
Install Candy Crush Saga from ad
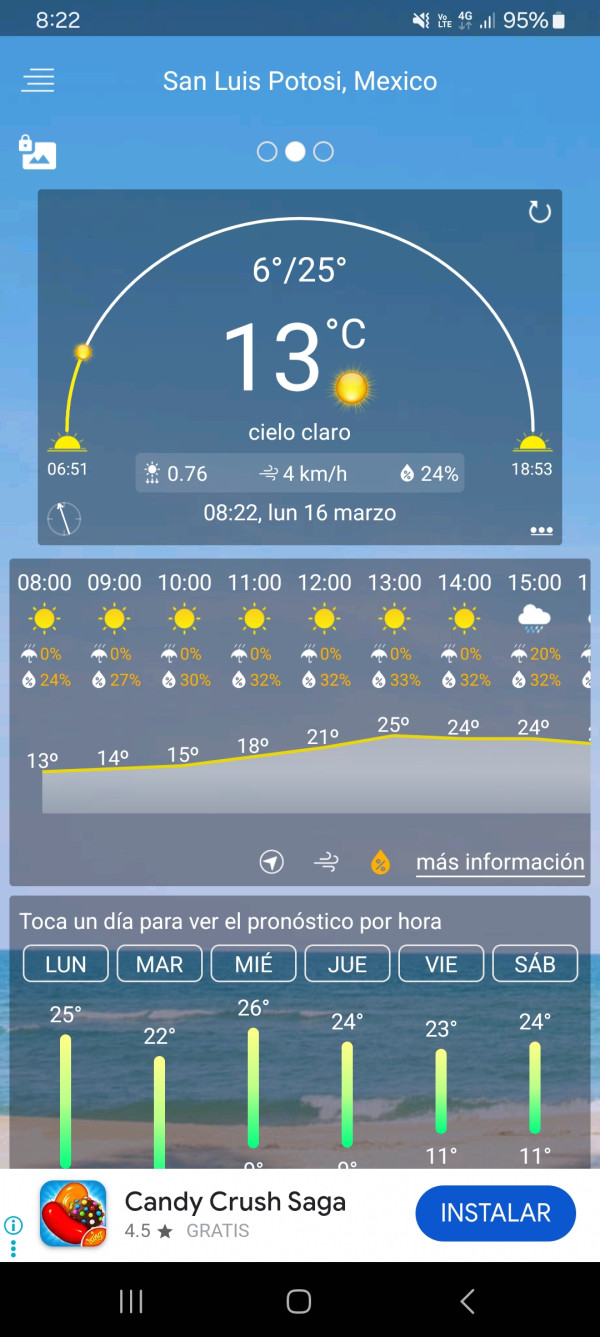point(495,1213)
